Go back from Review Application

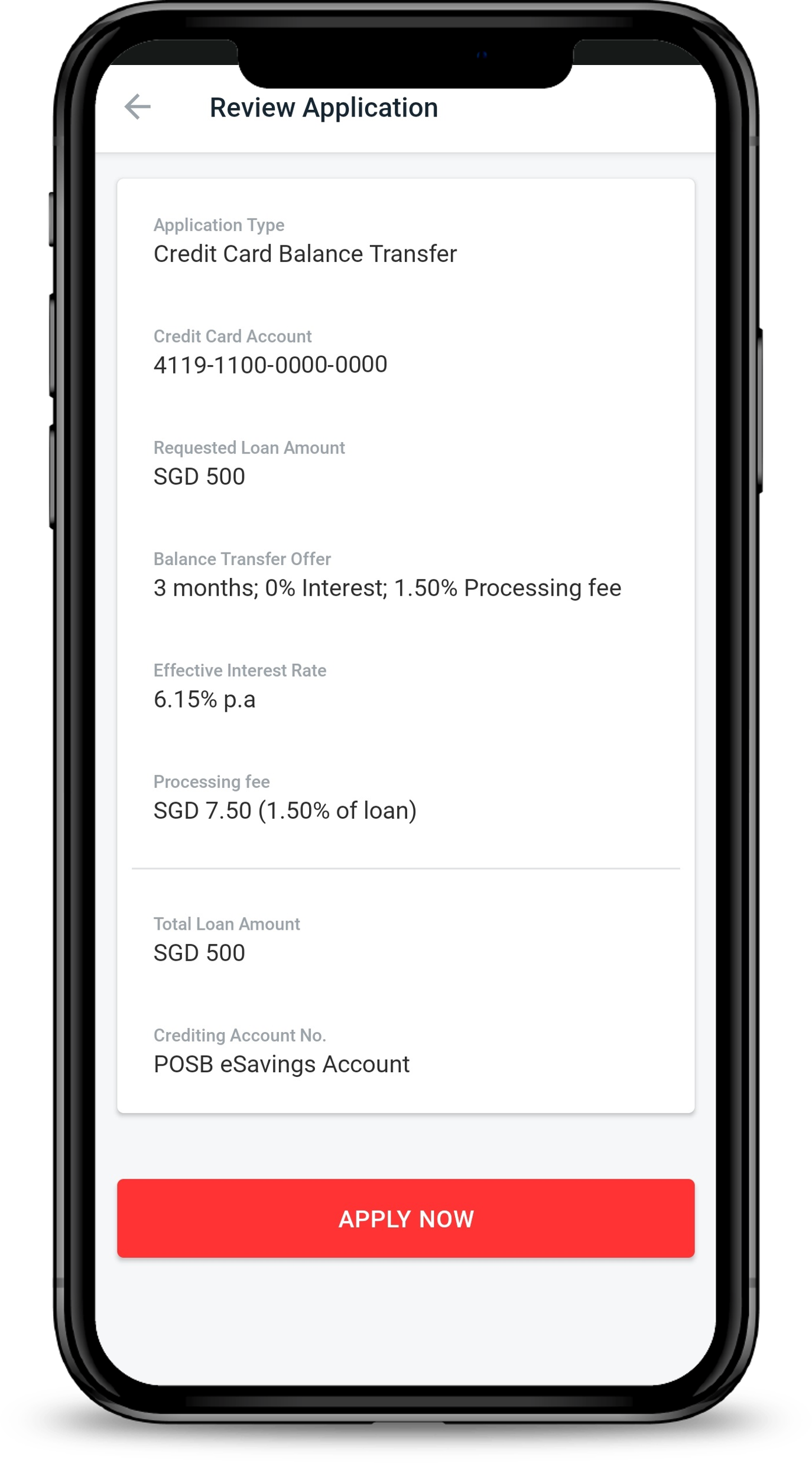click(x=138, y=107)
